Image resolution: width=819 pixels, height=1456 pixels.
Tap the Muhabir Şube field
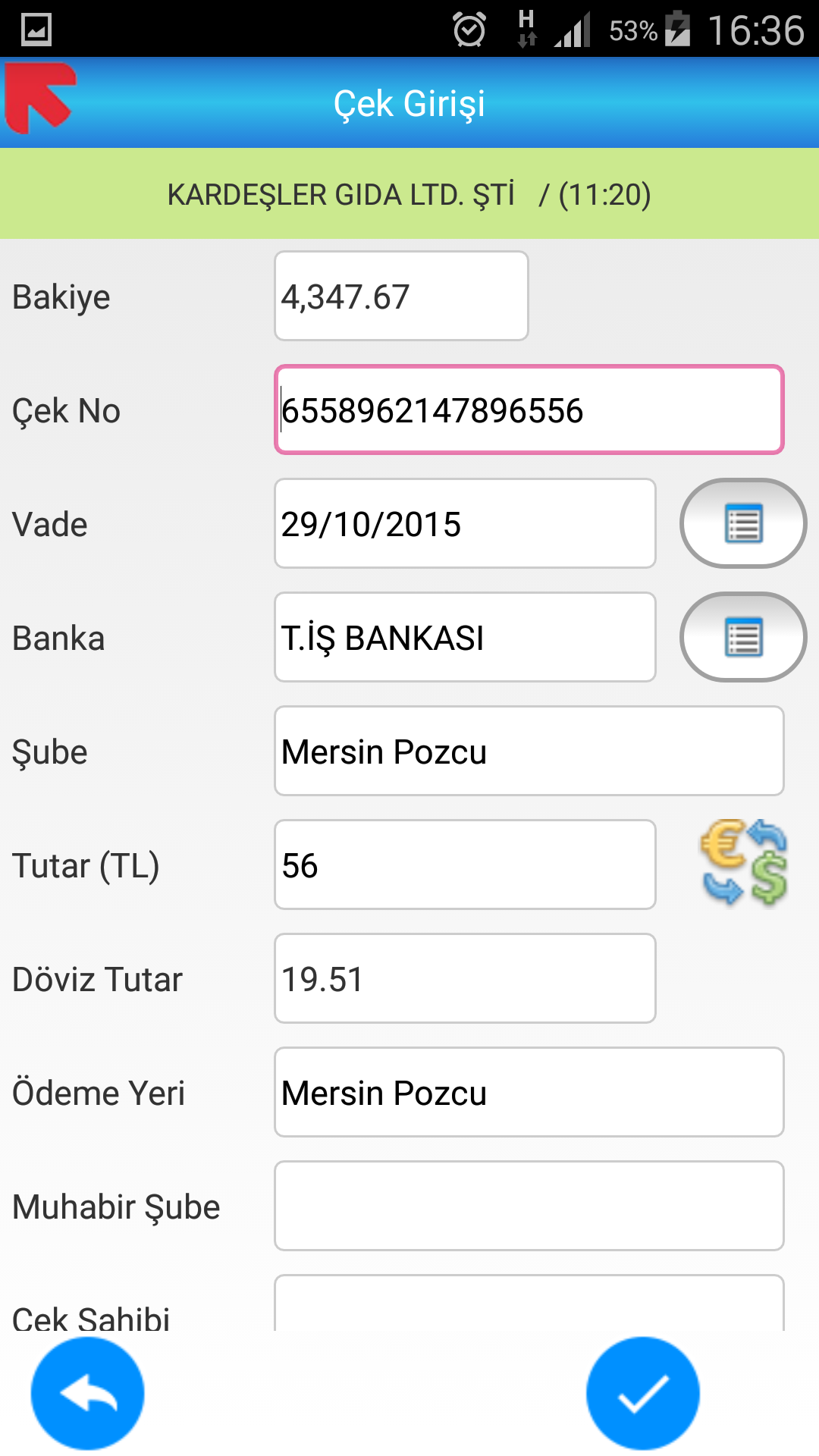pos(529,1206)
